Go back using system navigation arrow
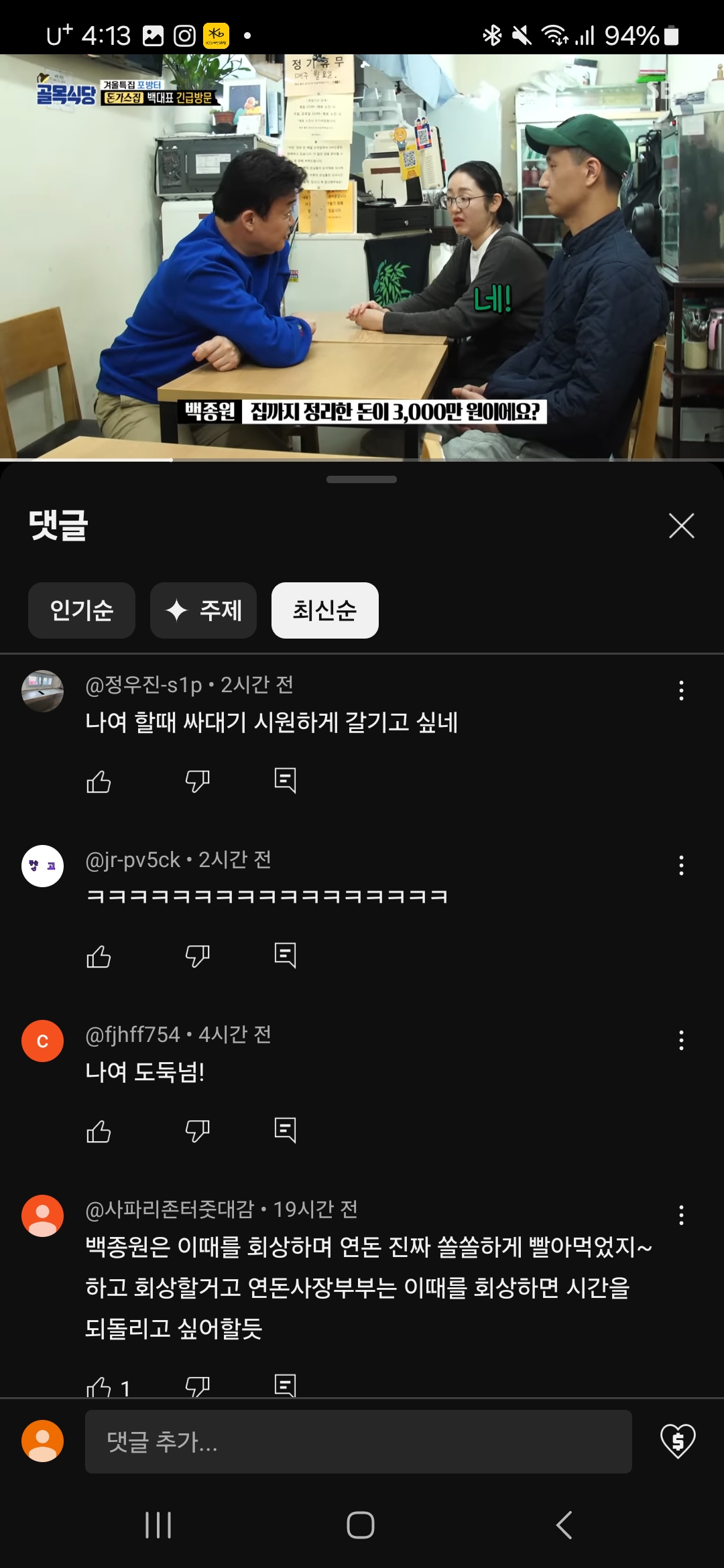 click(564, 1525)
